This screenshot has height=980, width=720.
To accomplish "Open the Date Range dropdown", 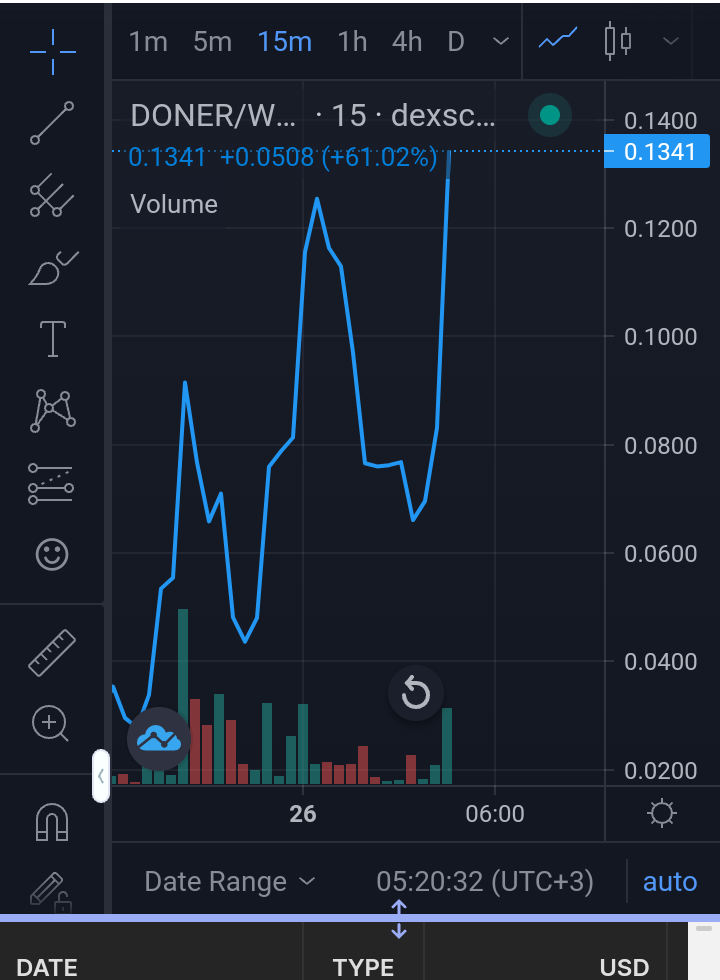I will coord(229,882).
